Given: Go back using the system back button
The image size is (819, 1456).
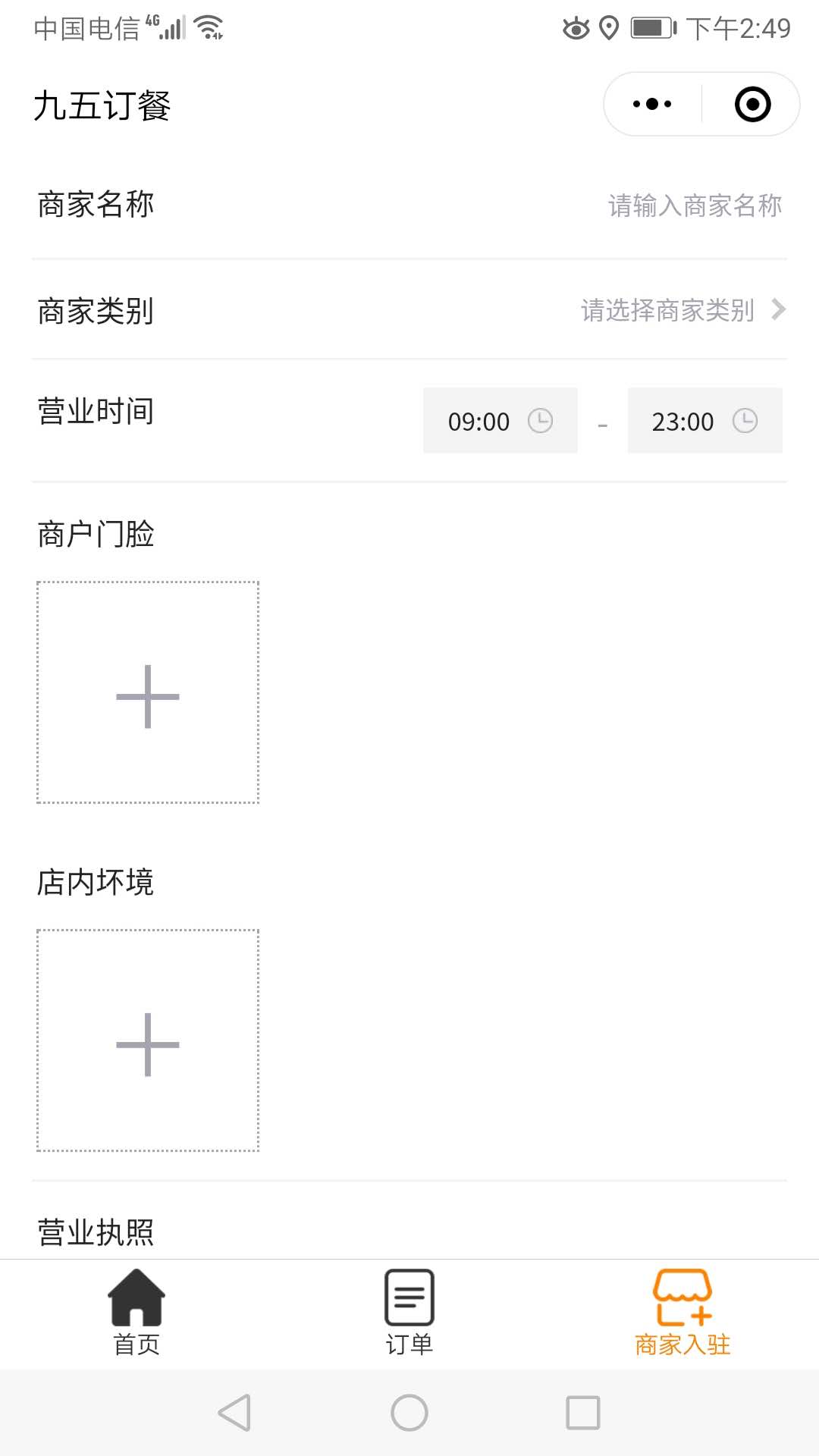Looking at the screenshot, I should (x=234, y=1413).
